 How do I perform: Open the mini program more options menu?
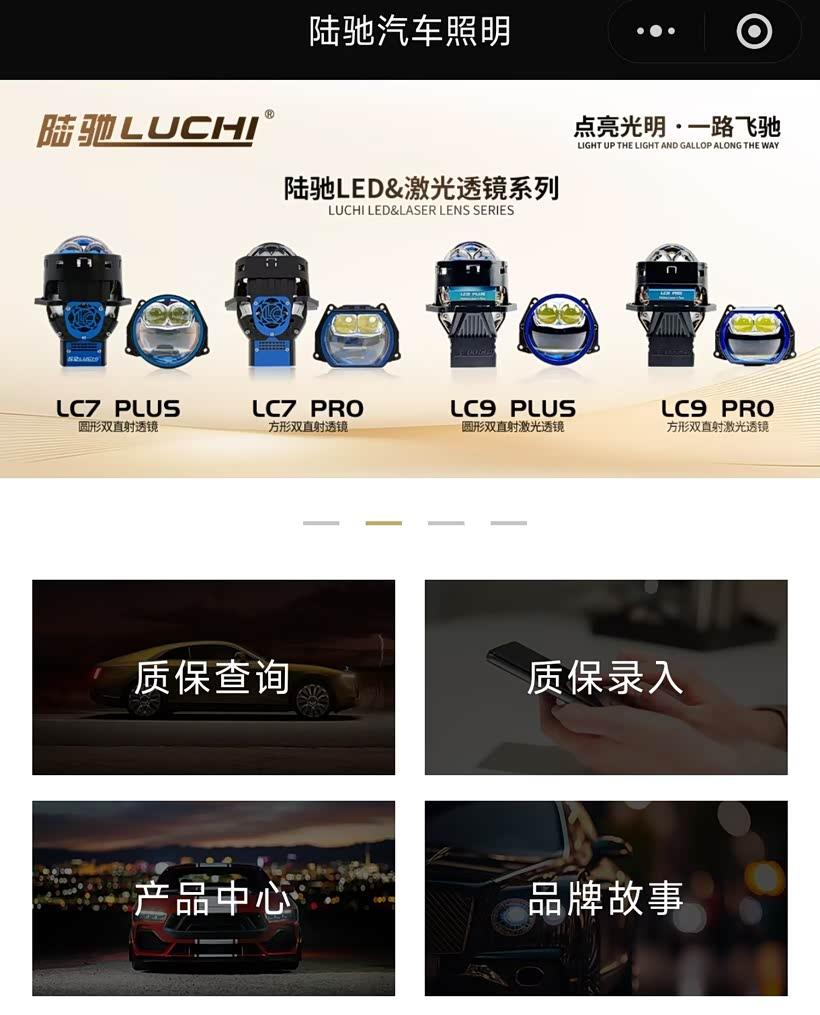tap(656, 31)
